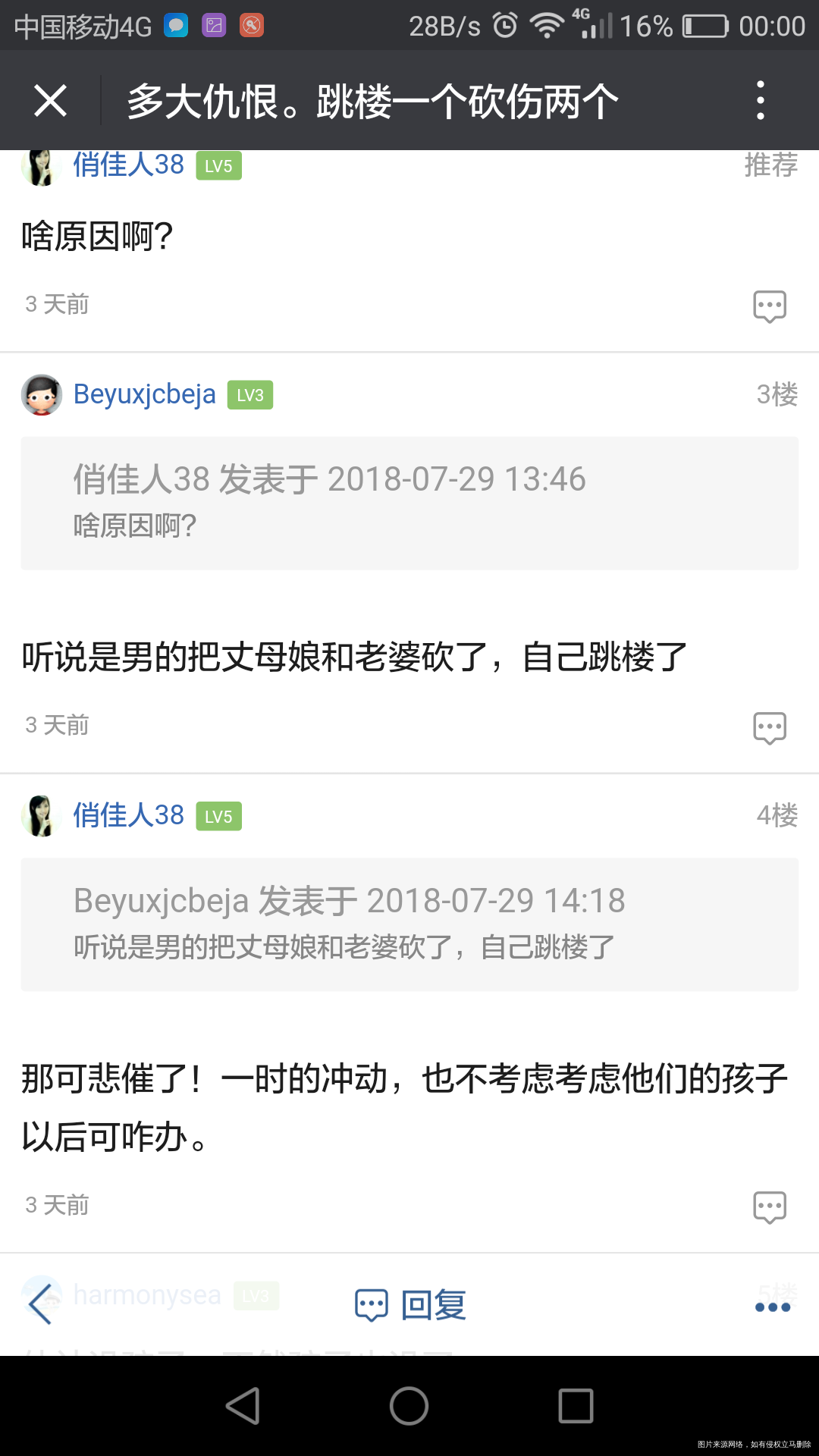The image size is (819, 1456).
Task: Click the reply bubble icon beside 回复
Action: pos(371,1303)
